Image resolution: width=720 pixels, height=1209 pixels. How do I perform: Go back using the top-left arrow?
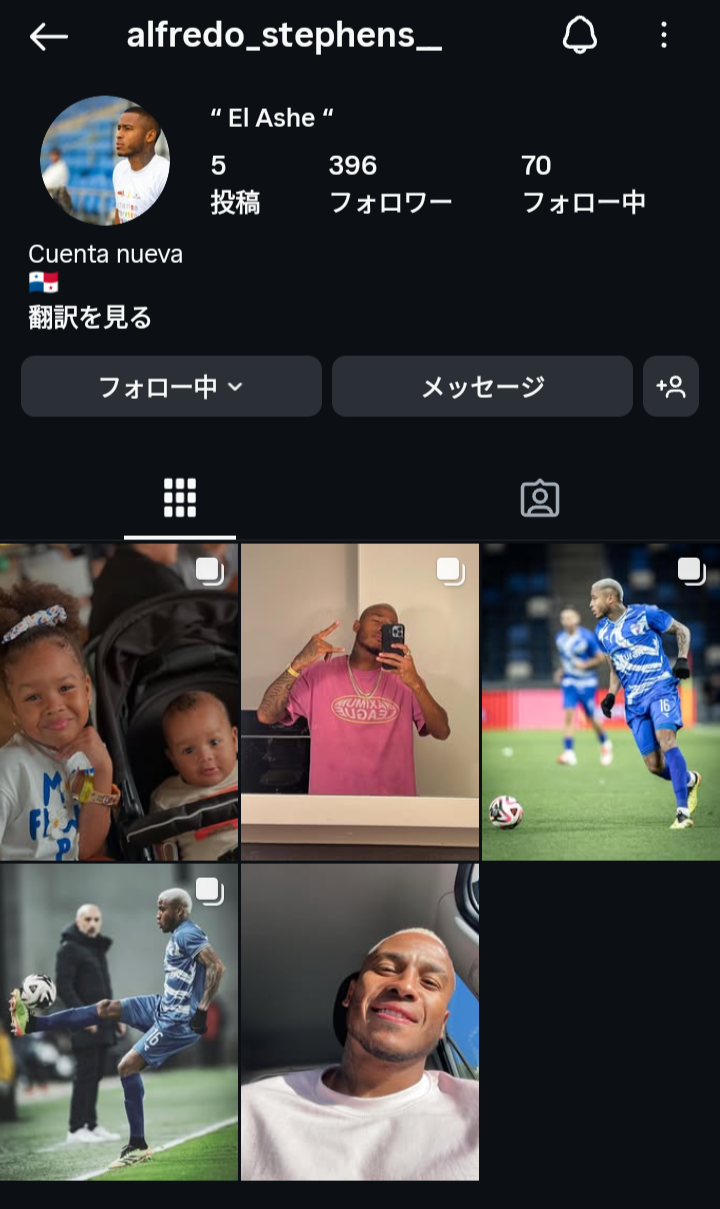(48, 37)
